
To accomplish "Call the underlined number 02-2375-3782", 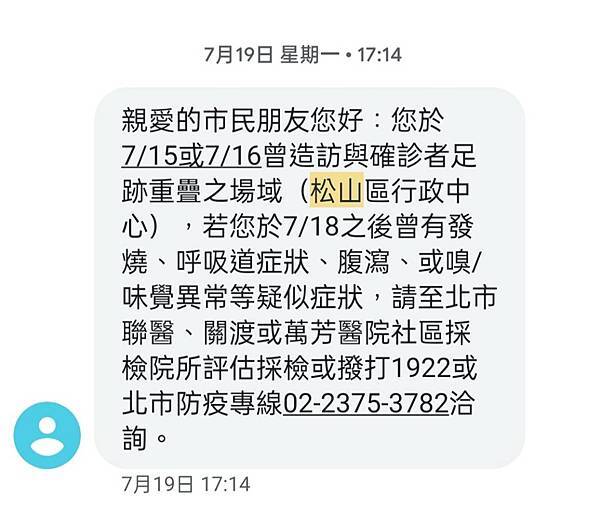I will point(364,404).
